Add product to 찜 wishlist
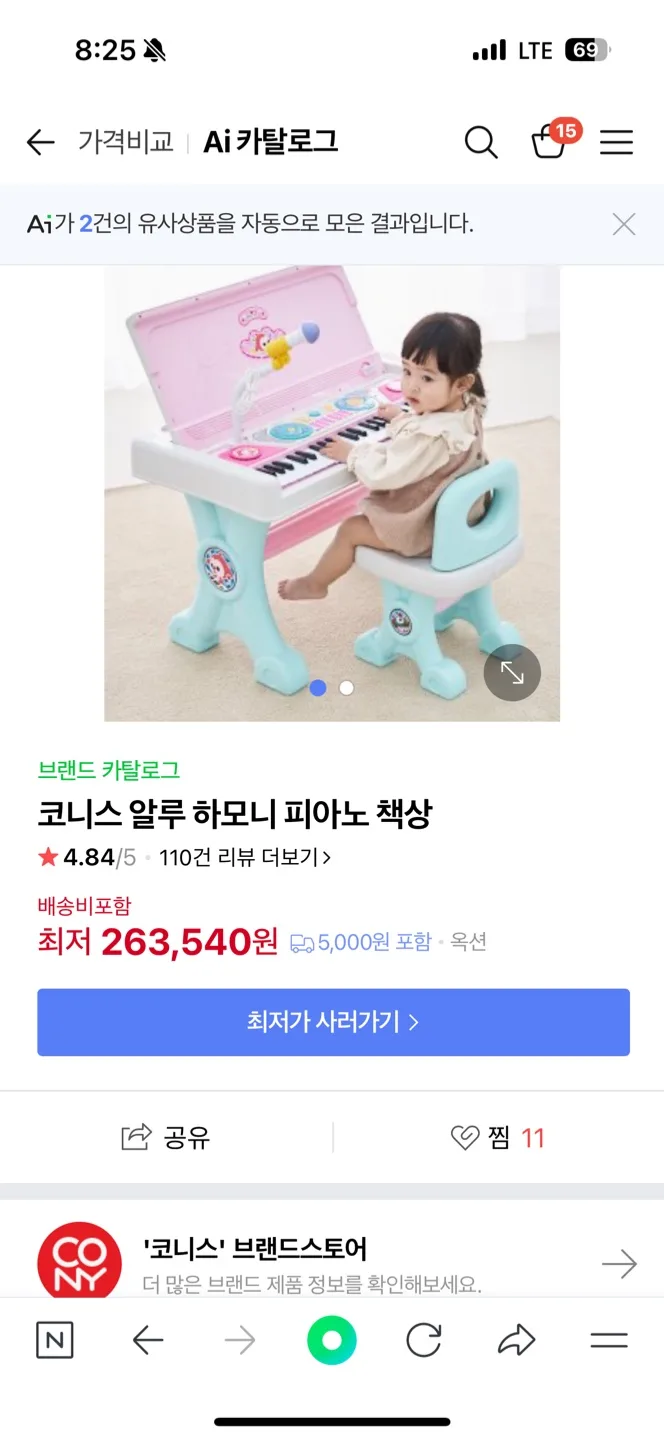Viewport: 664px width, 1440px height. 497,1137
